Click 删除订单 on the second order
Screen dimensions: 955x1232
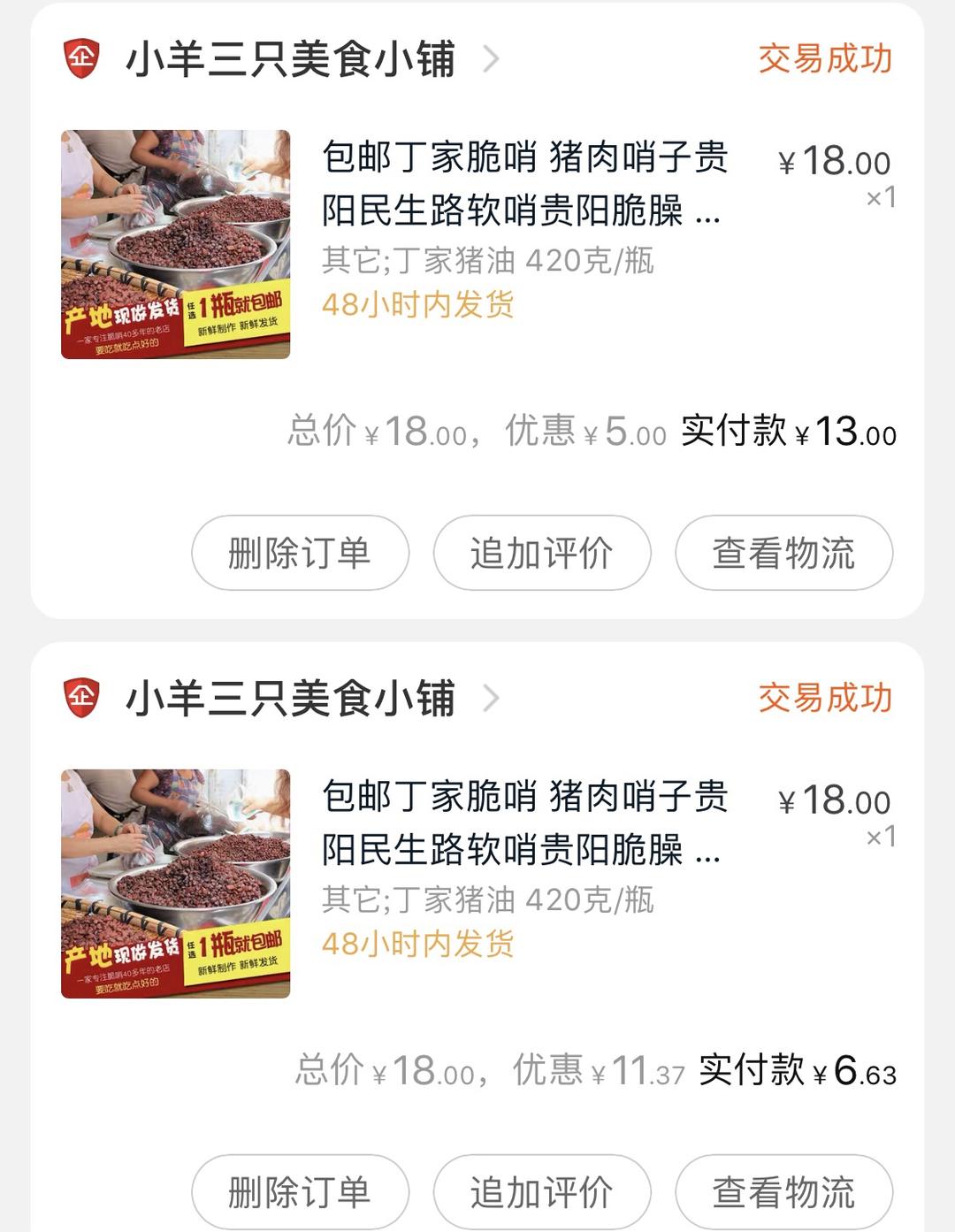(299, 1190)
